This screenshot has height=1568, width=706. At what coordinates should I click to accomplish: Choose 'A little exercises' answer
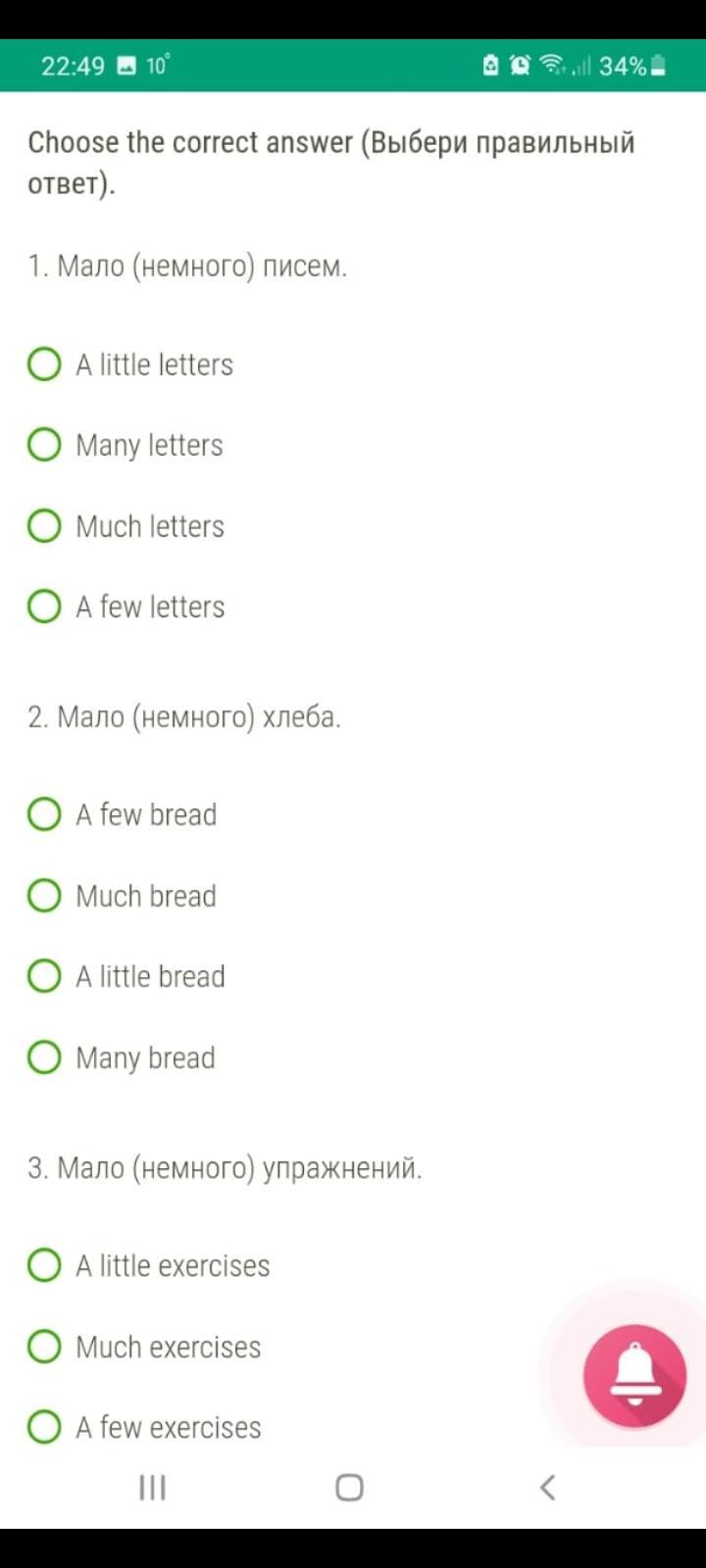pyautogui.click(x=44, y=1265)
